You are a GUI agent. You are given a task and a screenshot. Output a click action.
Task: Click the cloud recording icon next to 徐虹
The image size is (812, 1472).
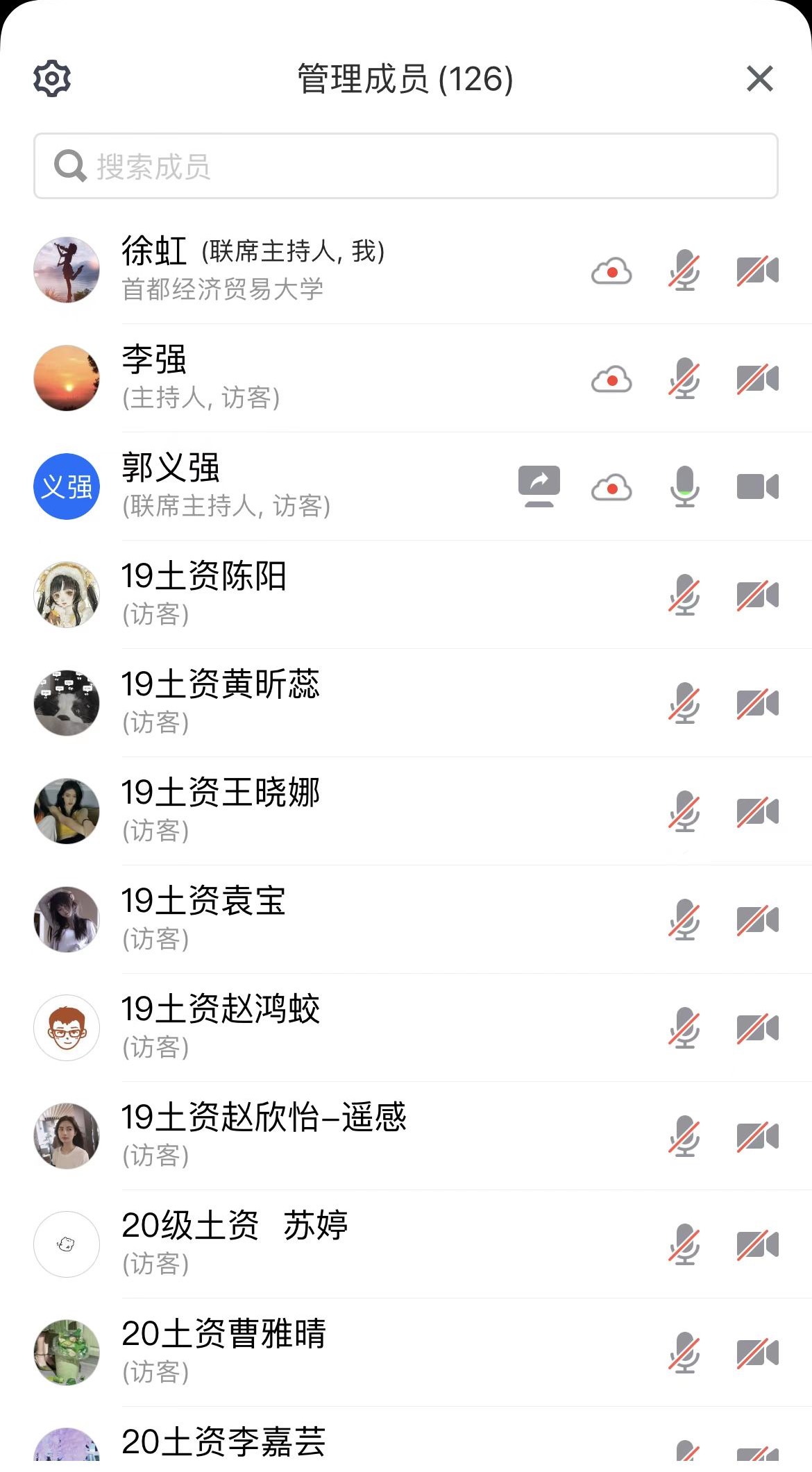point(613,272)
